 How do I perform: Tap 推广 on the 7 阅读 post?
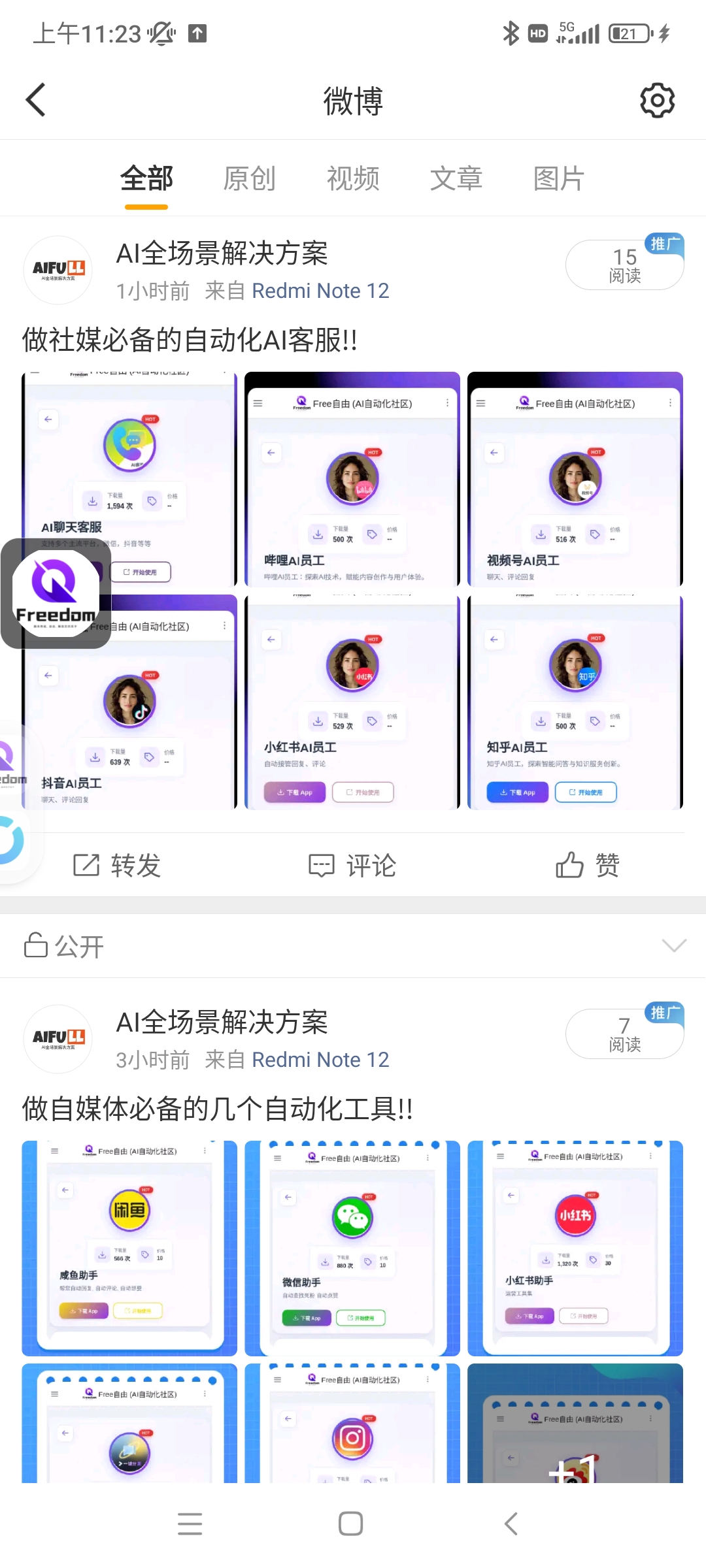tap(664, 1013)
